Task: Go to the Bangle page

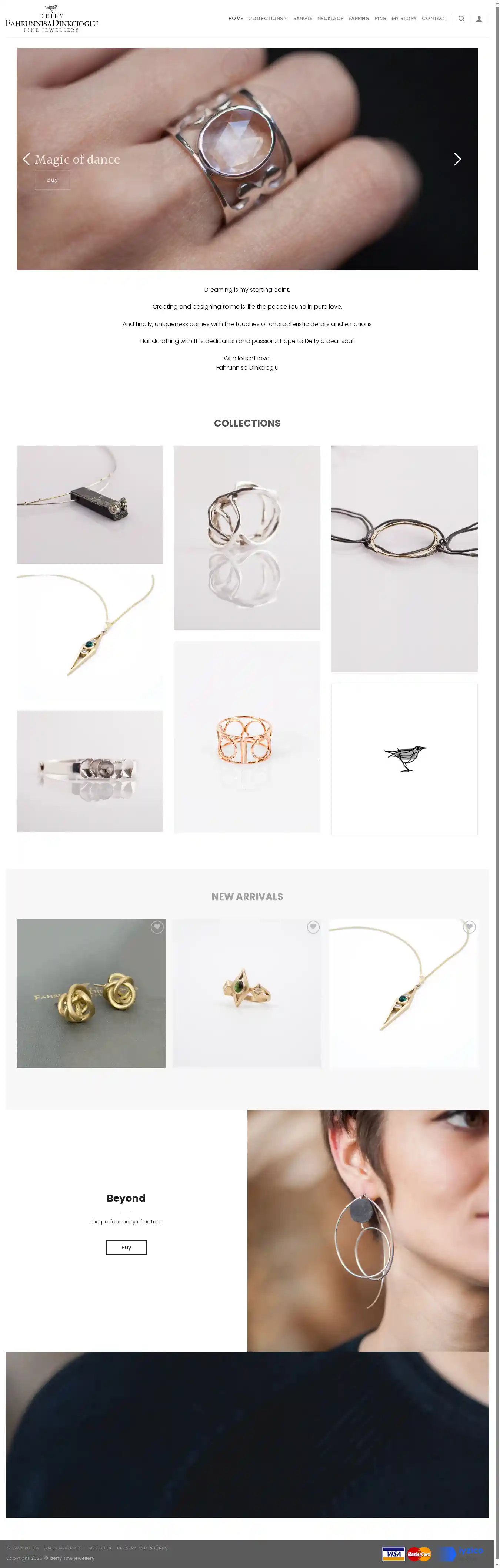Action: (x=302, y=19)
